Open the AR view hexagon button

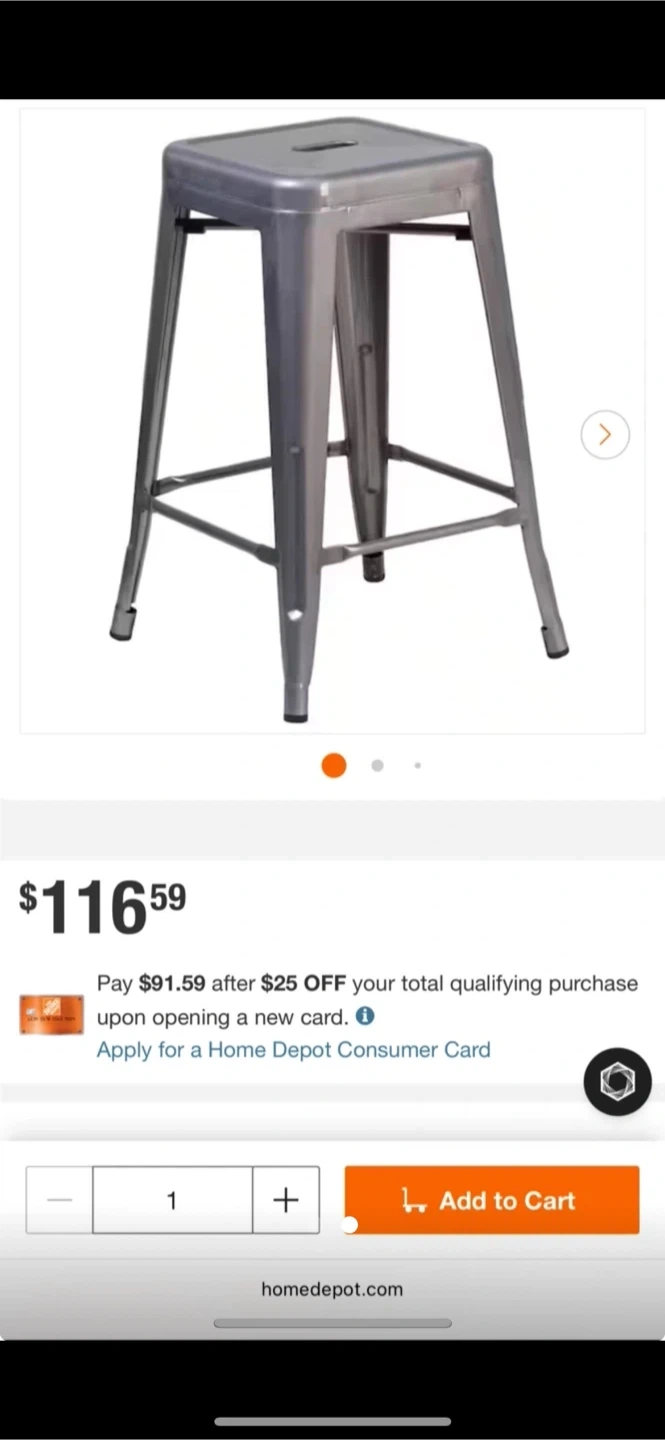[x=617, y=1081]
